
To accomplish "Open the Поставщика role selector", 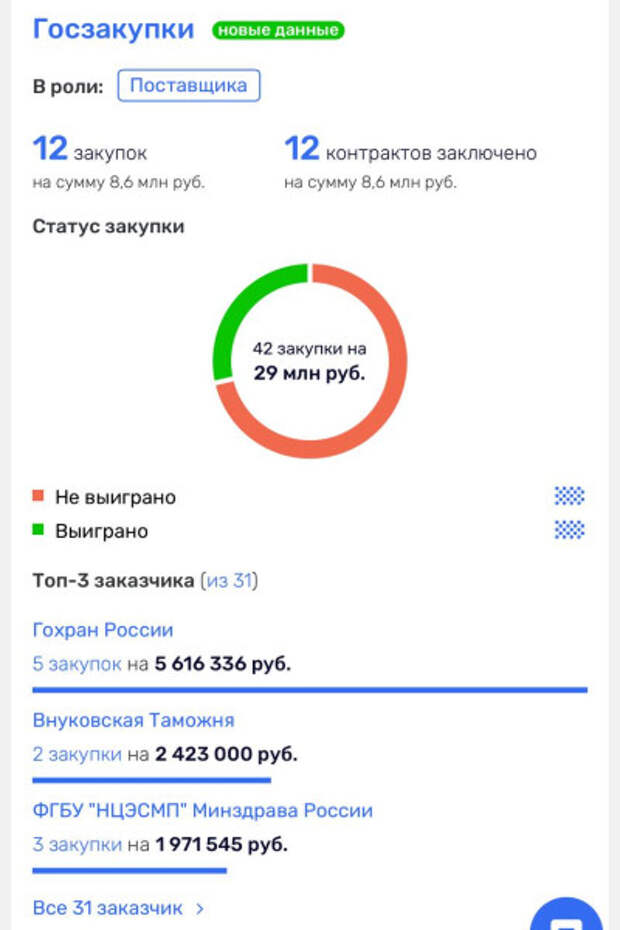I will coord(188,86).
